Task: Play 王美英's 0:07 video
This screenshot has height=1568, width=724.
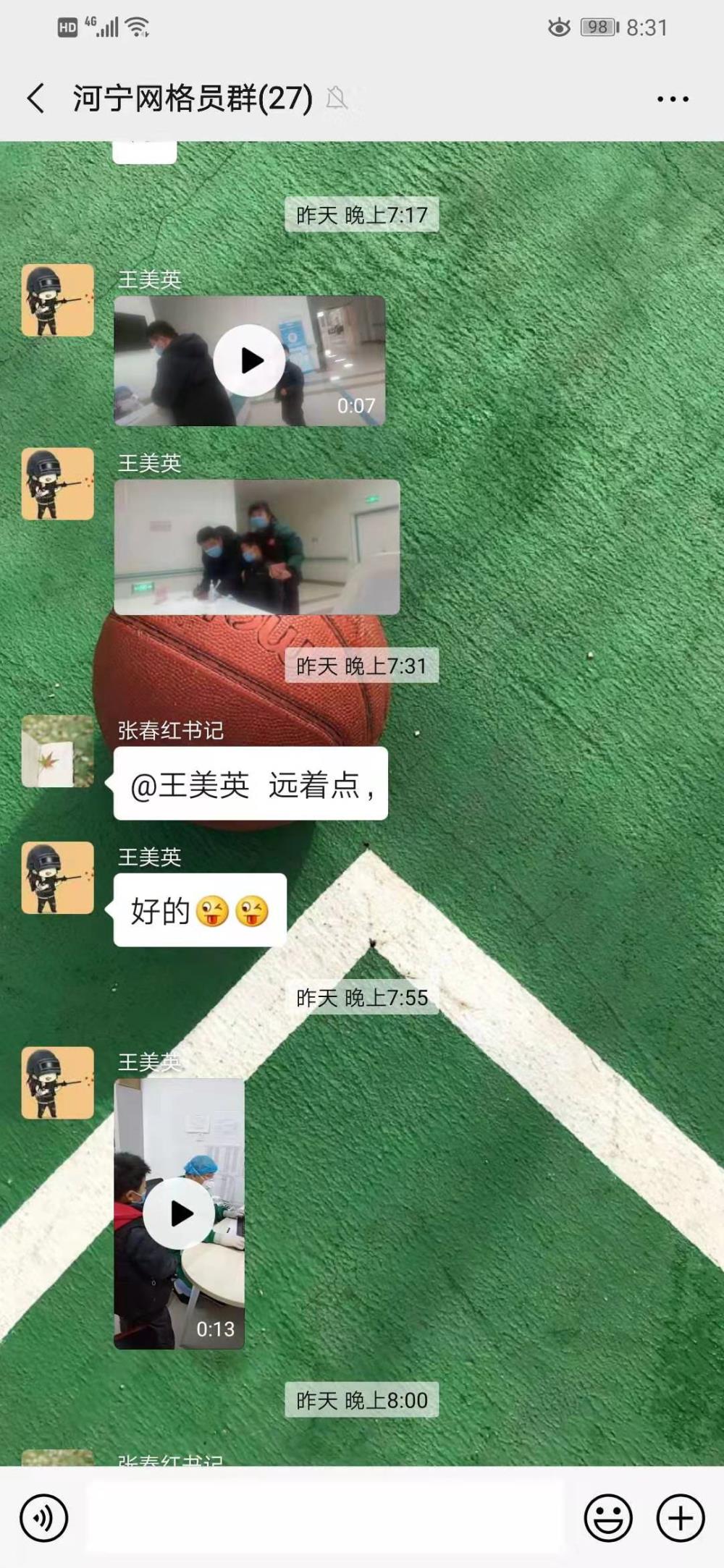Action: 250,360
